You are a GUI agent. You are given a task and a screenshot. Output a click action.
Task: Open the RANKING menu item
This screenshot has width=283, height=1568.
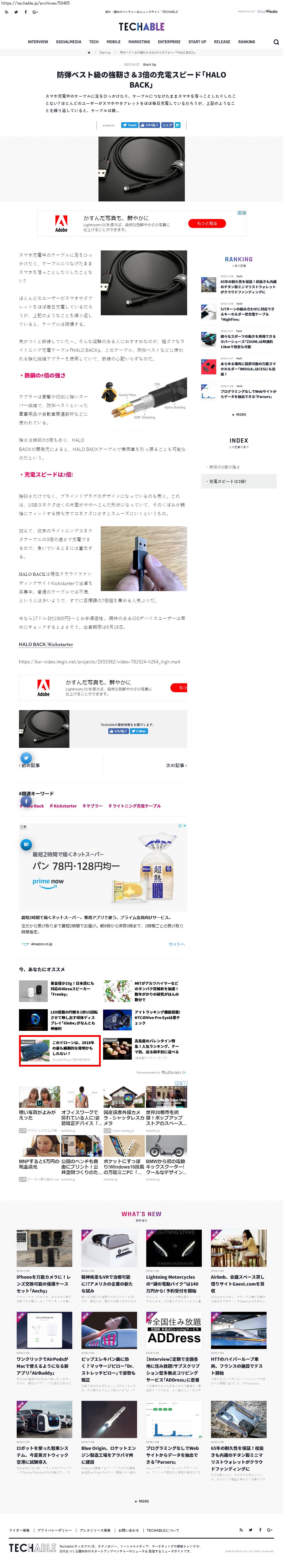click(x=246, y=42)
